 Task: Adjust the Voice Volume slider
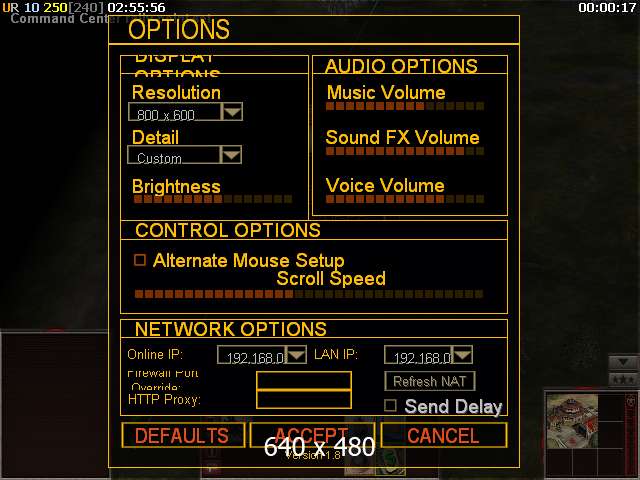pyautogui.click(x=405, y=199)
